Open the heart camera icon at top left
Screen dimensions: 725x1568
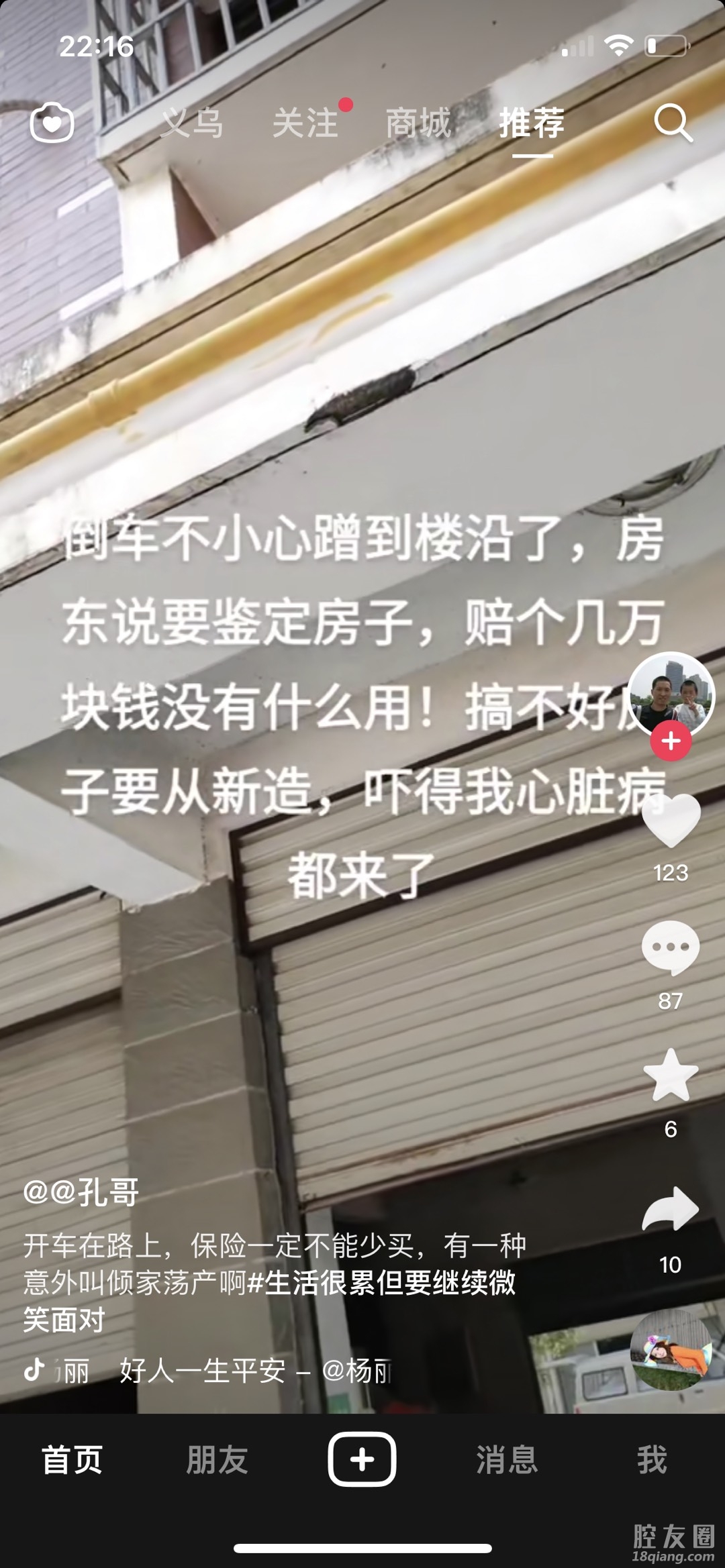point(52,123)
